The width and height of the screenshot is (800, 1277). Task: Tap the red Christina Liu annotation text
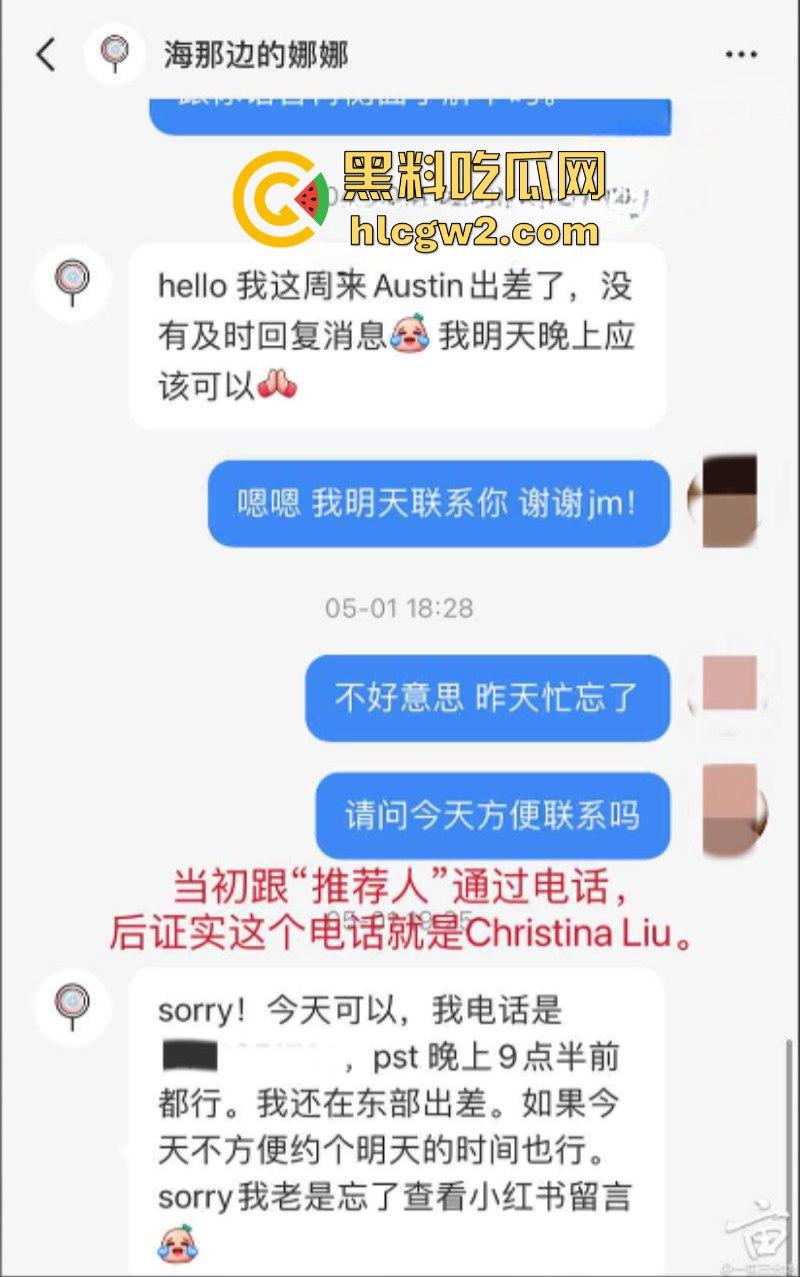(x=400, y=908)
